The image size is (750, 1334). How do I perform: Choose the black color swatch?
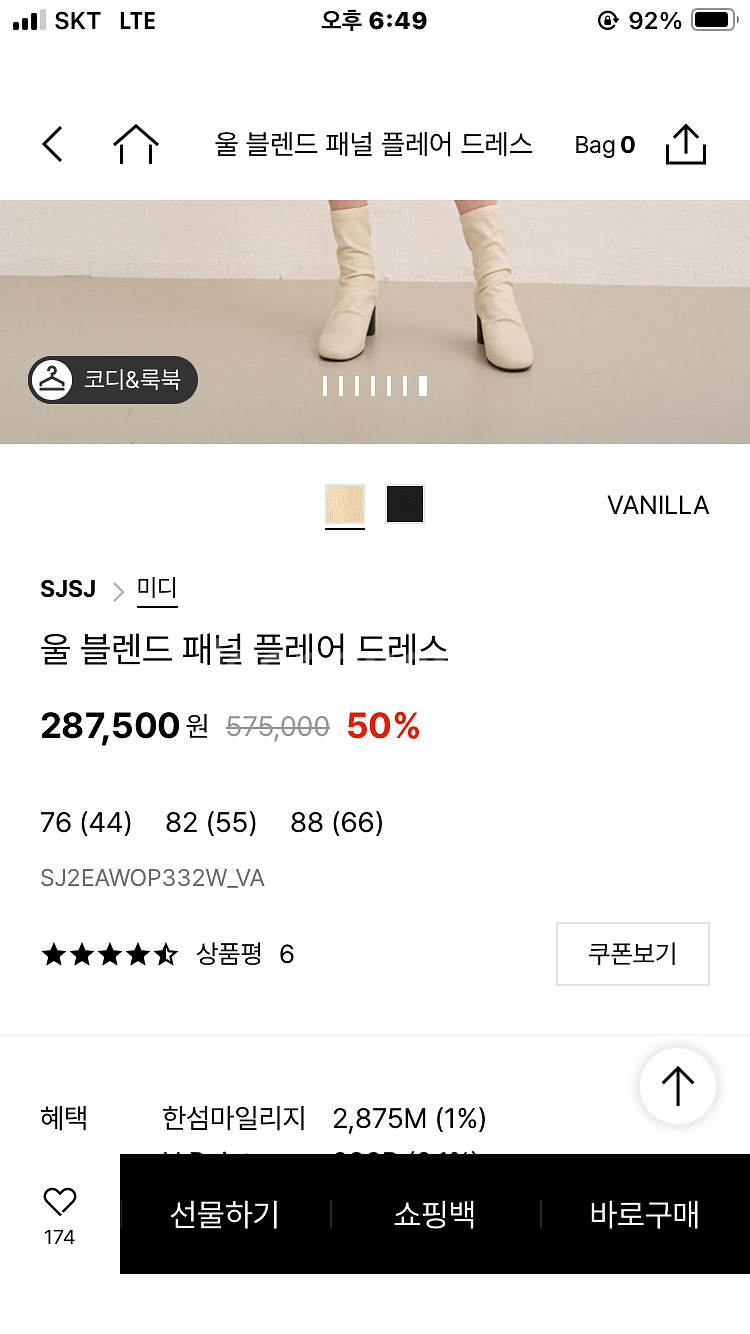coord(405,504)
